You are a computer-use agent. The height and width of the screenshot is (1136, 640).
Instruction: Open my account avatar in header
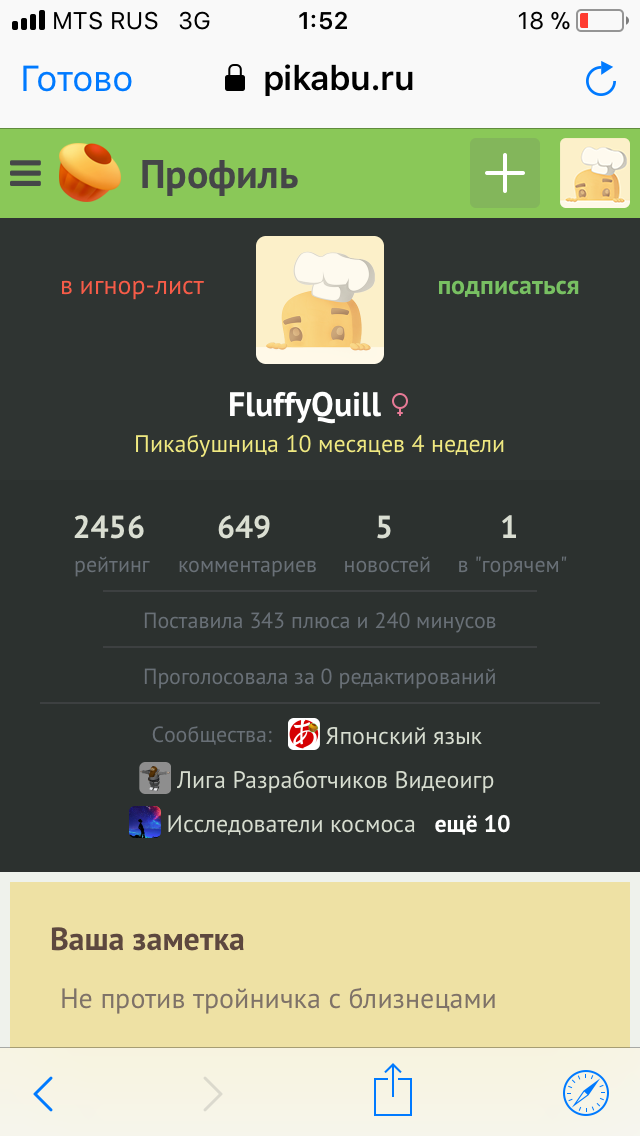pos(594,174)
